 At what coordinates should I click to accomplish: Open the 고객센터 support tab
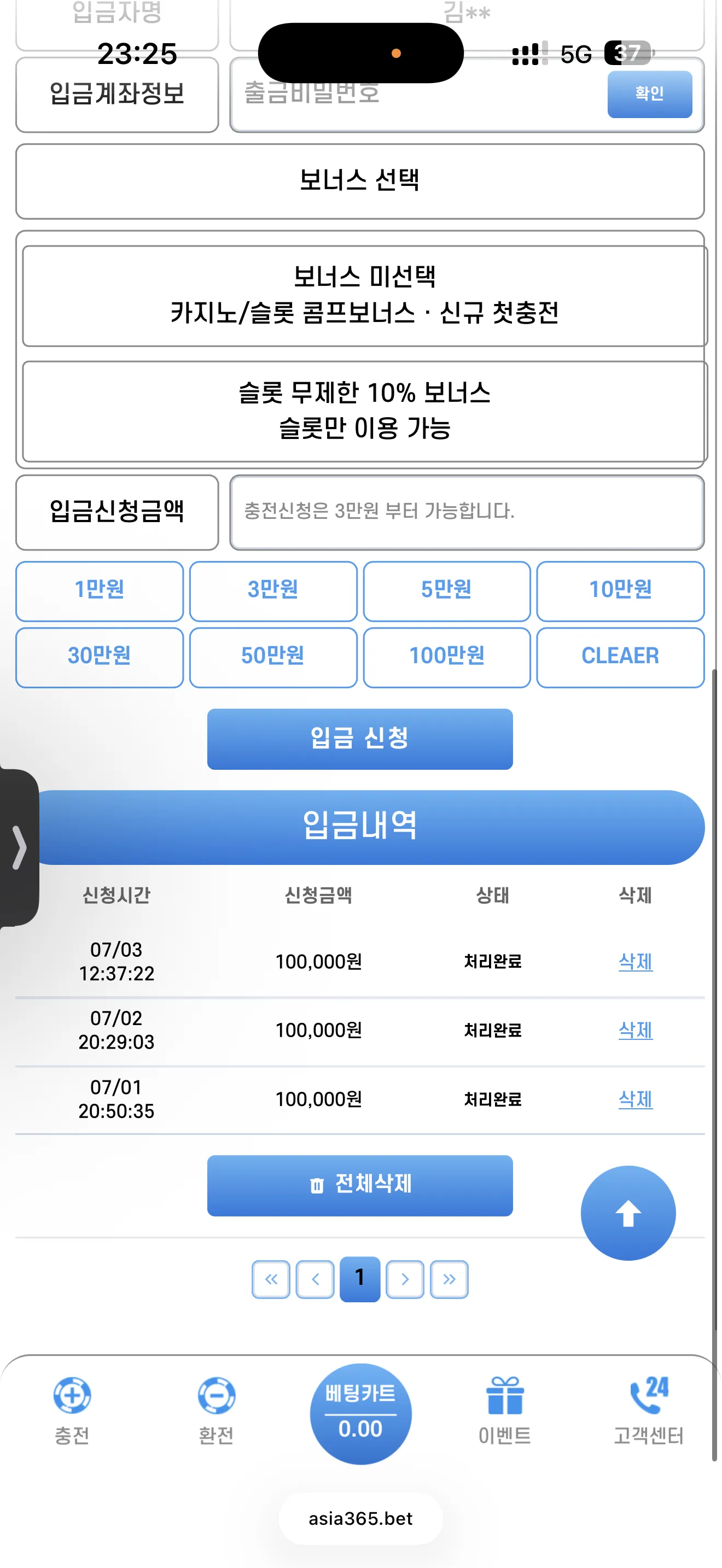point(648,1411)
